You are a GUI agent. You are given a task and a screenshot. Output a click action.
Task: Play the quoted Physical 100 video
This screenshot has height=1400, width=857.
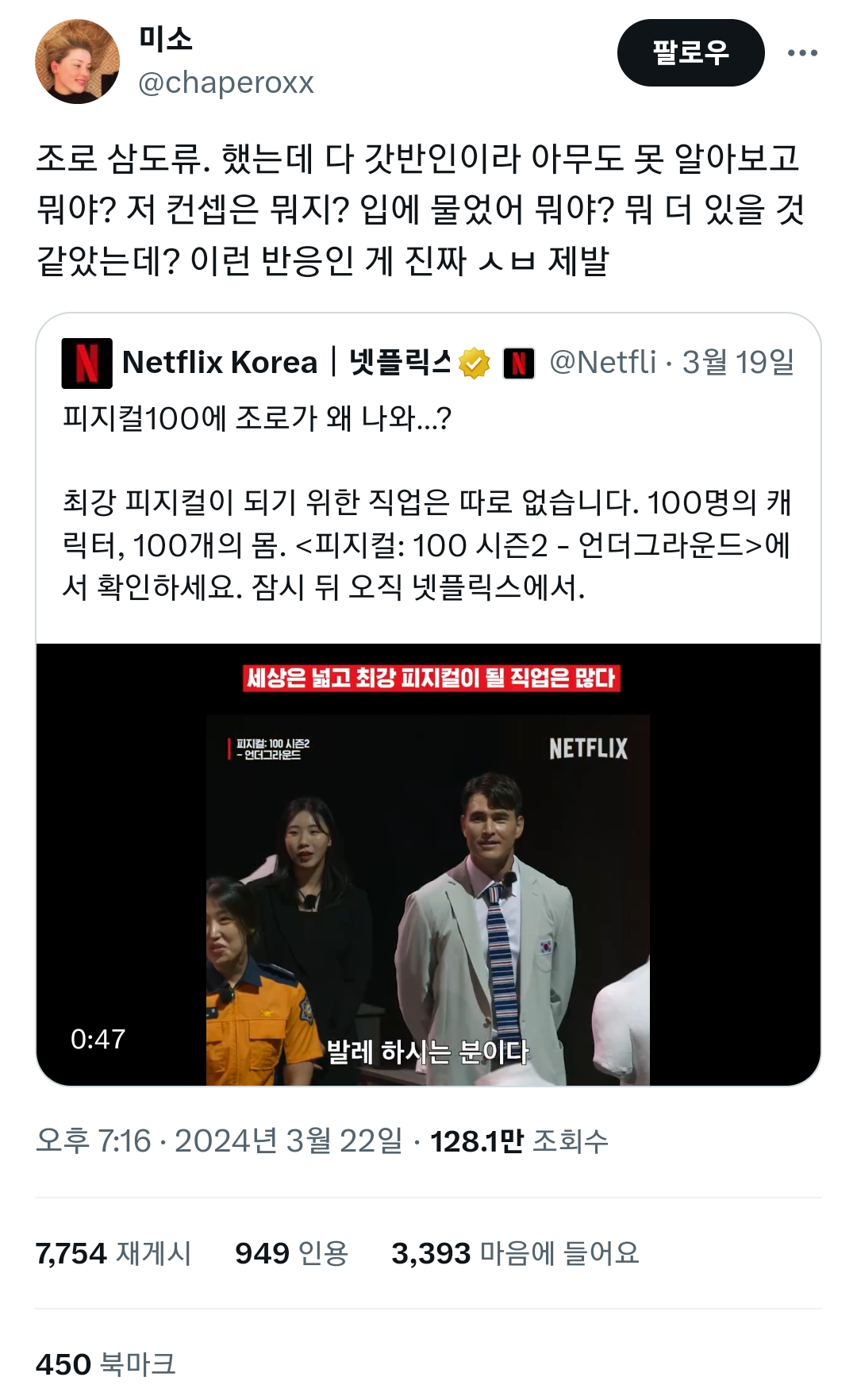[x=428, y=865]
